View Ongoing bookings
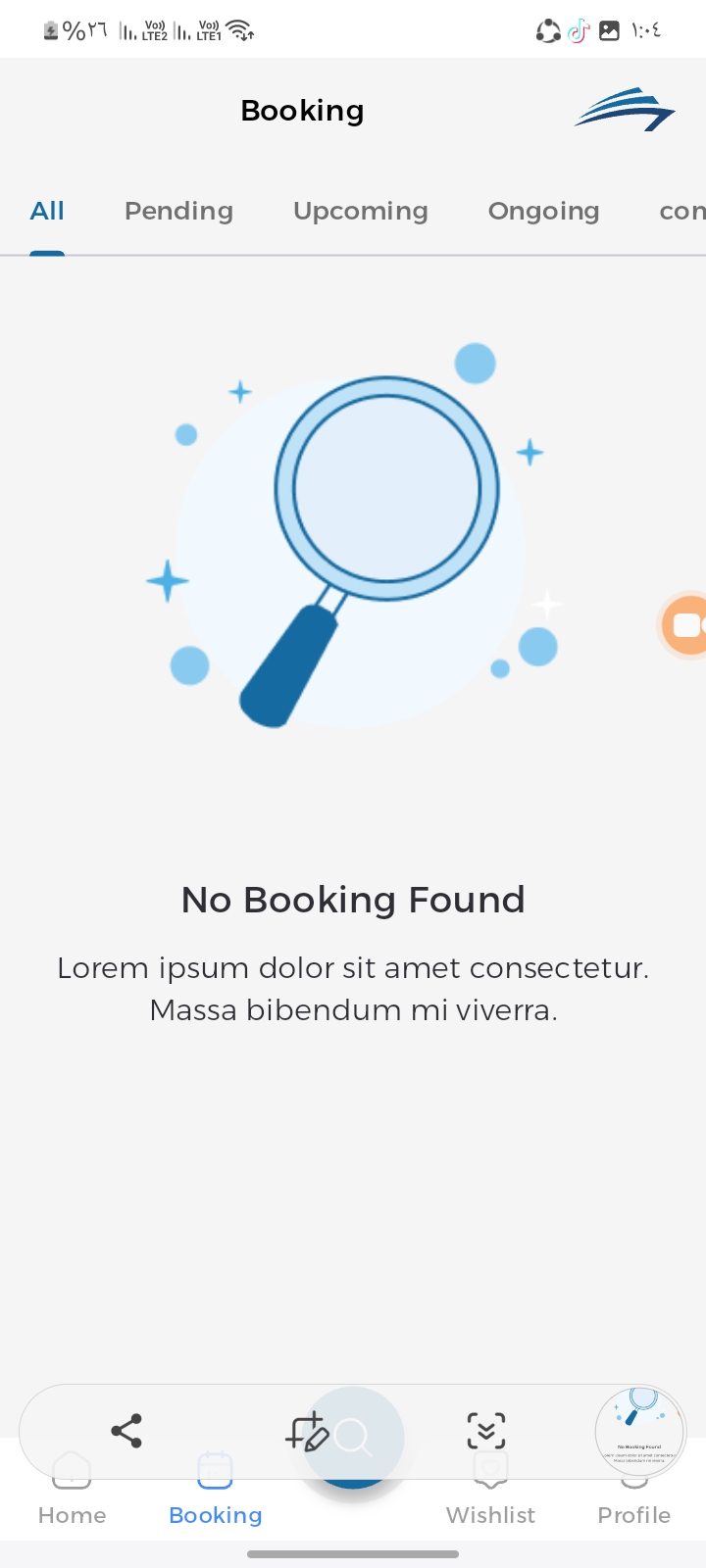The height and width of the screenshot is (1568, 706). (543, 211)
